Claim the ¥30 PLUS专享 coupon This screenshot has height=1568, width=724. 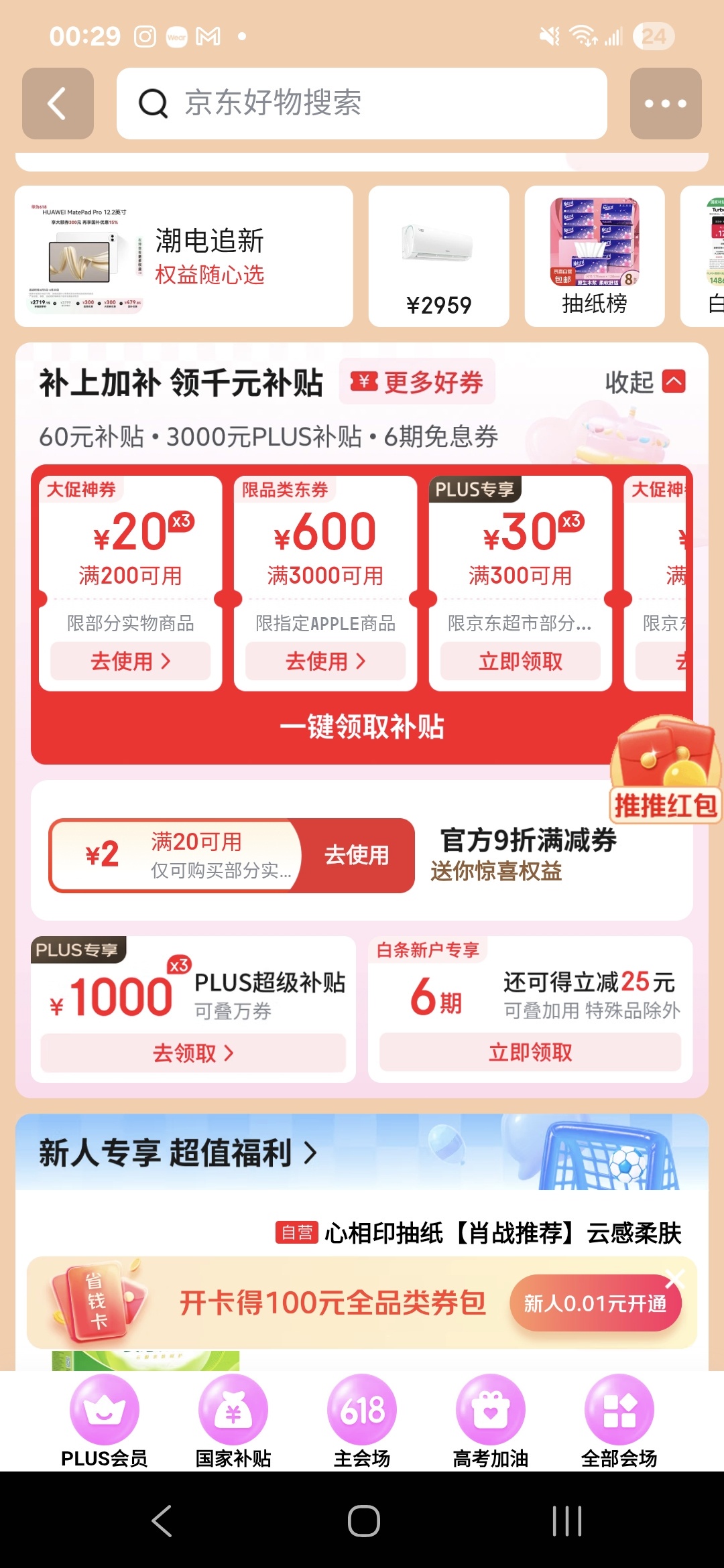520,661
